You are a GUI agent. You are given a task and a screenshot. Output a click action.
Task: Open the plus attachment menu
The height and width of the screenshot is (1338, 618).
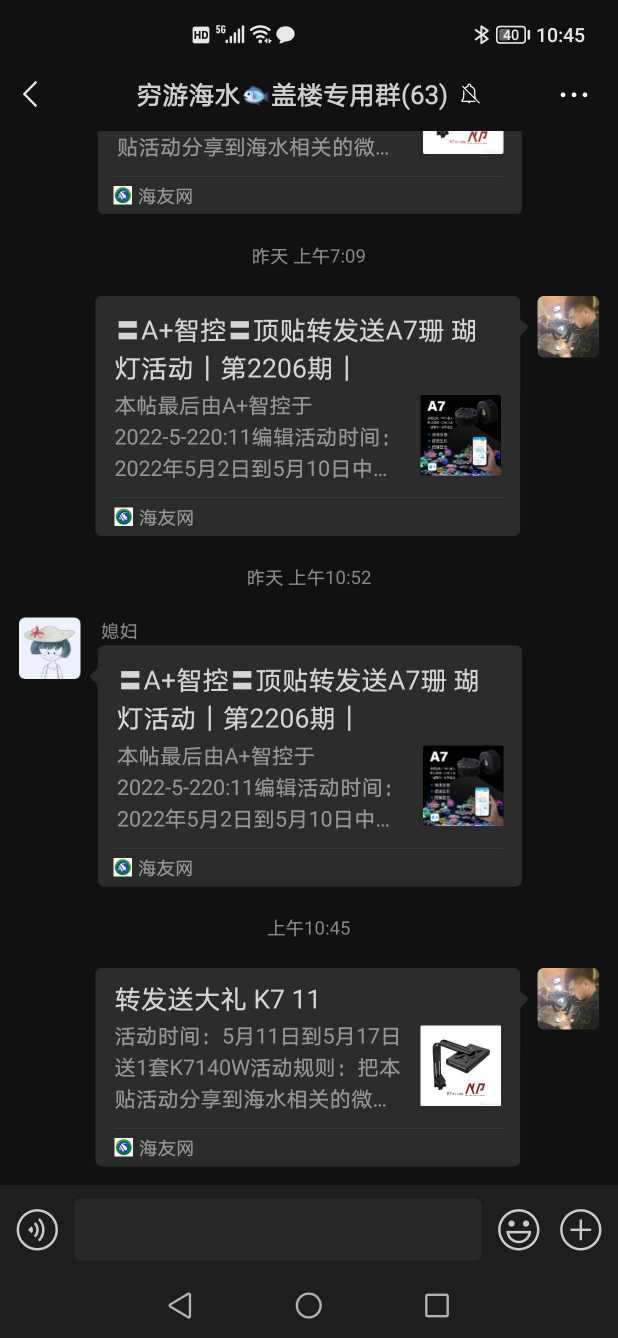580,1229
